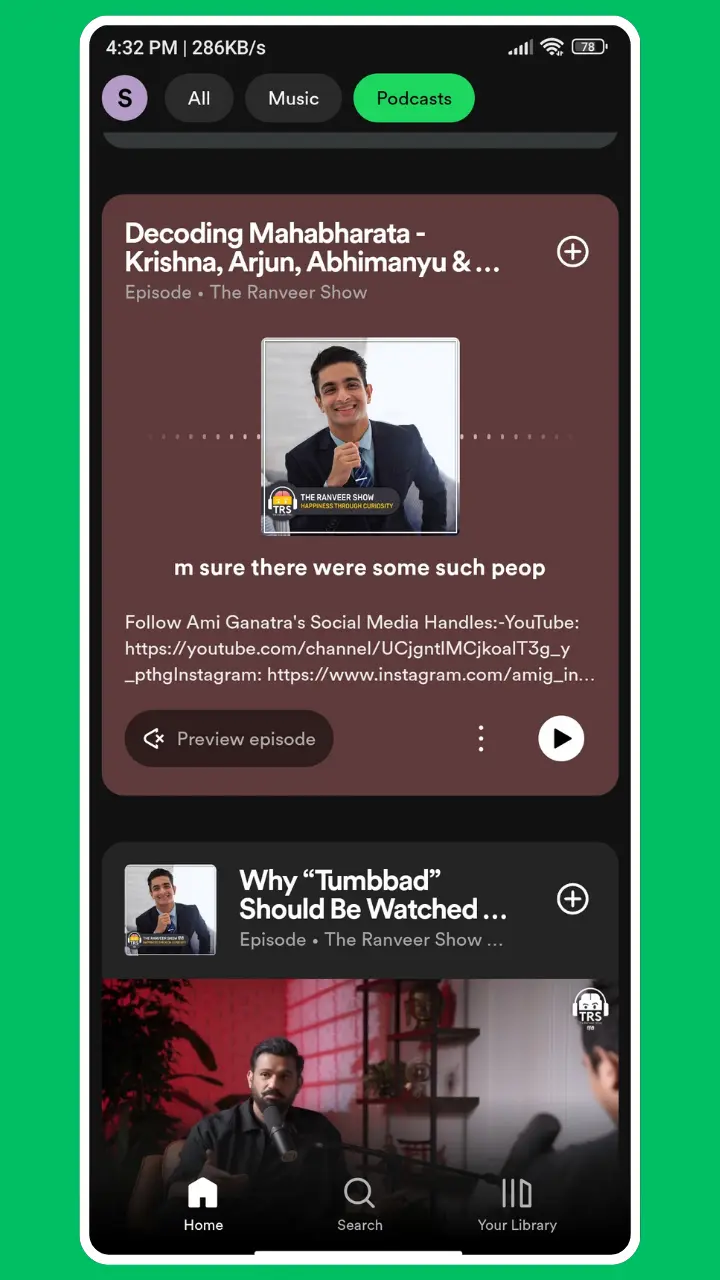720x1280 pixels.
Task: Add the Tumbbad episode to library
Action: click(572, 899)
